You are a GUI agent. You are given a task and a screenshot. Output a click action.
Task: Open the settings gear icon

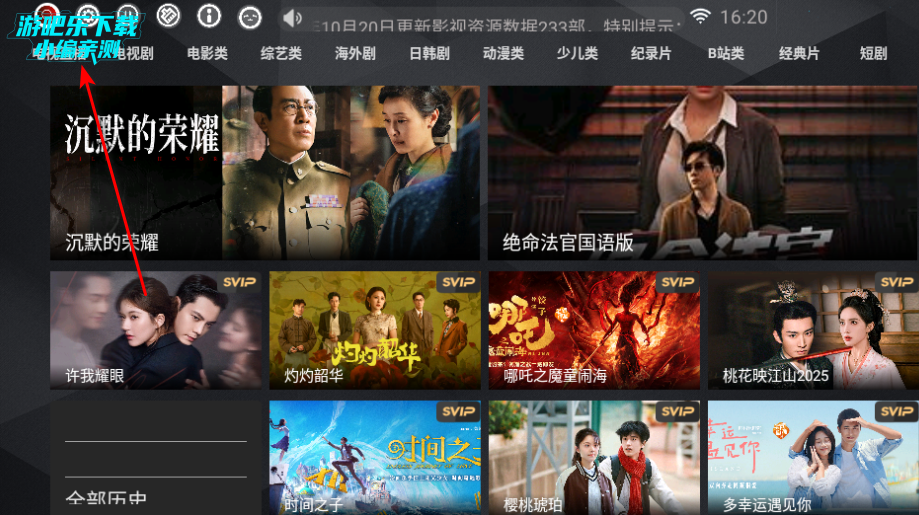click(87, 16)
